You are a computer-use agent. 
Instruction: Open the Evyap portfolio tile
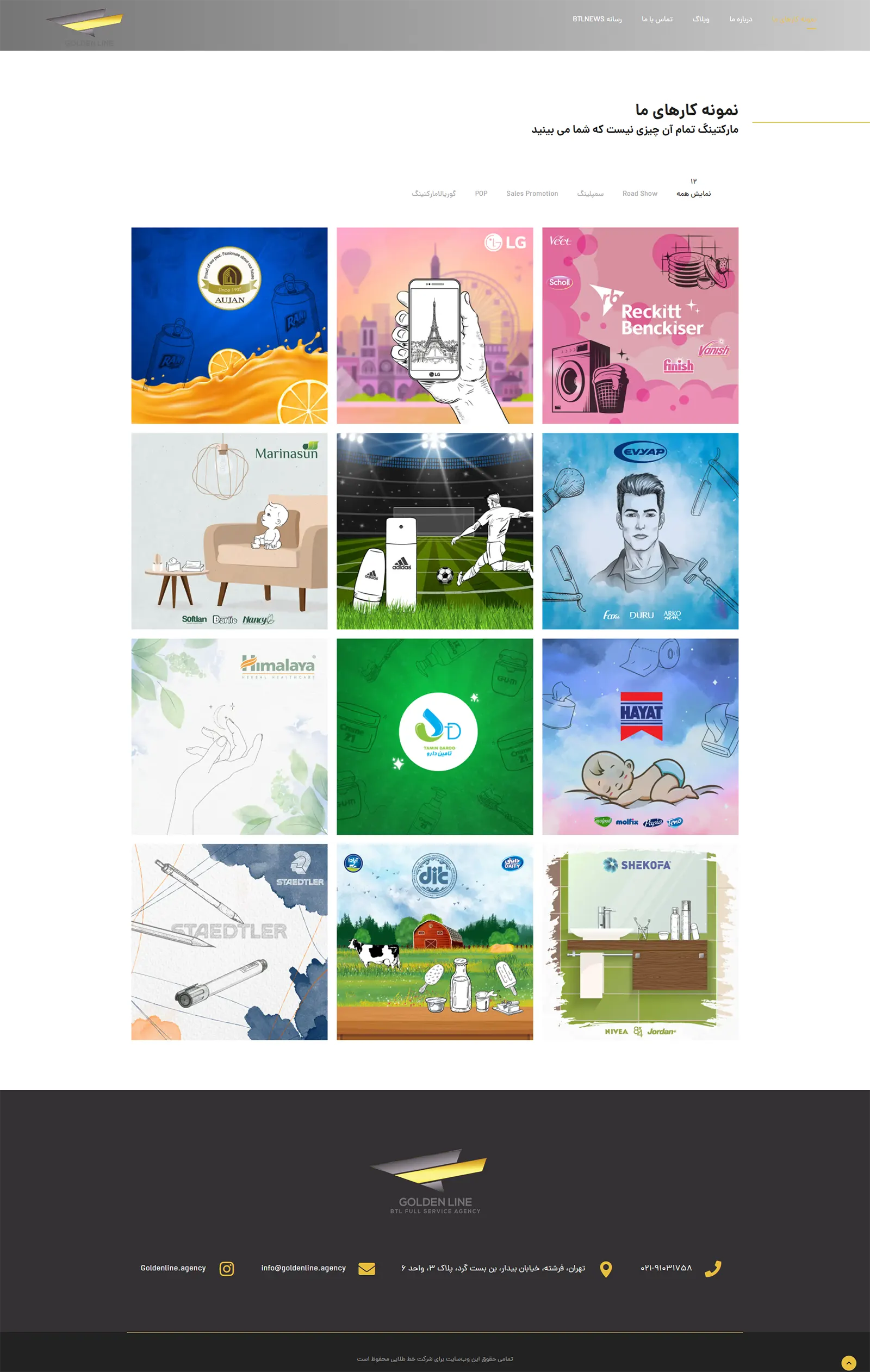pyautogui.click(x=640, y=530)
